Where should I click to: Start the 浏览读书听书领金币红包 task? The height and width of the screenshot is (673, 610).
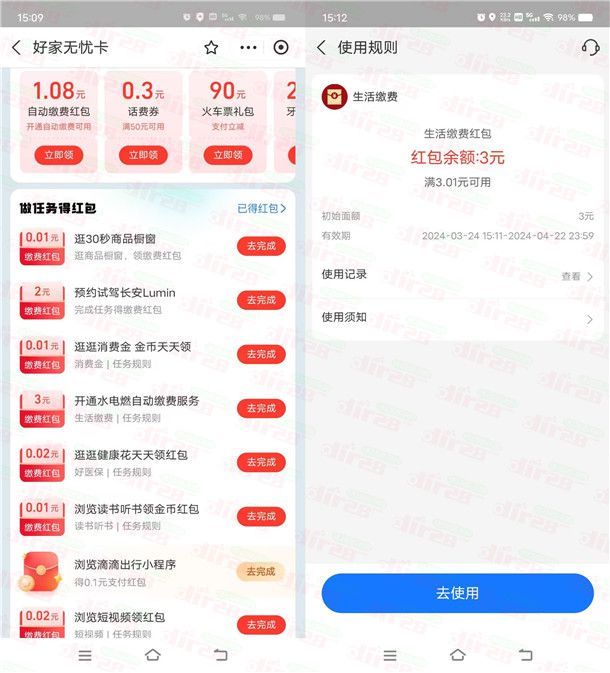[260, 516]
